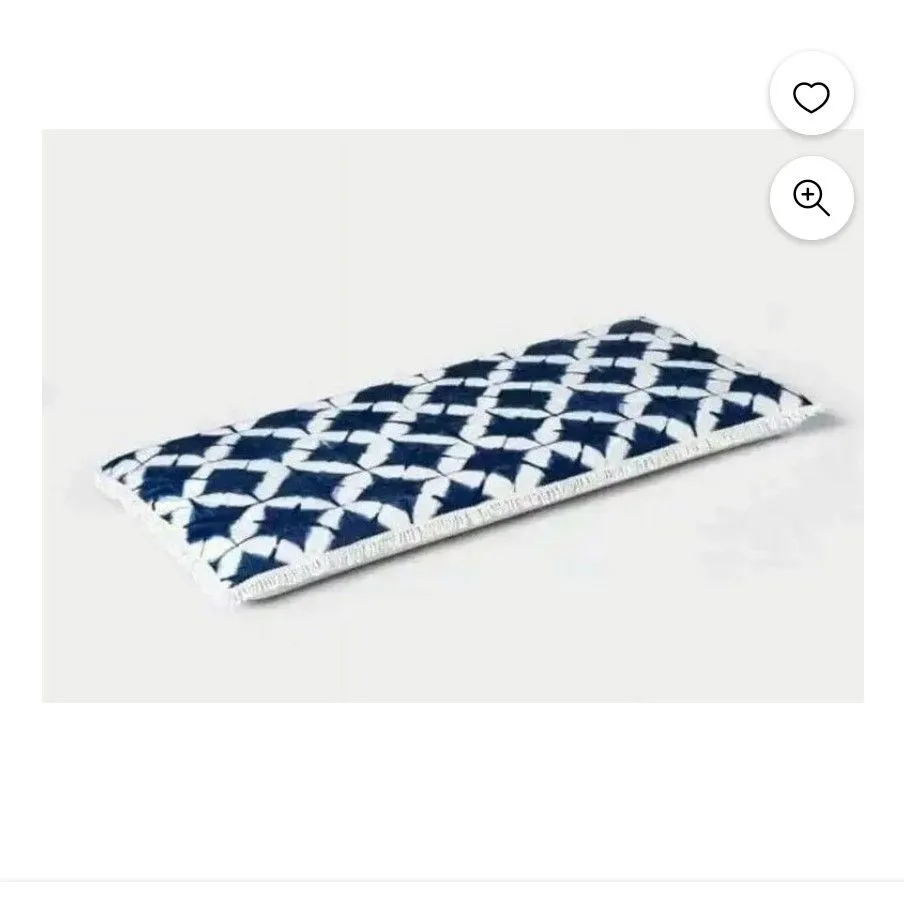Zoom into the product image with the magnifier

point(811,198)
